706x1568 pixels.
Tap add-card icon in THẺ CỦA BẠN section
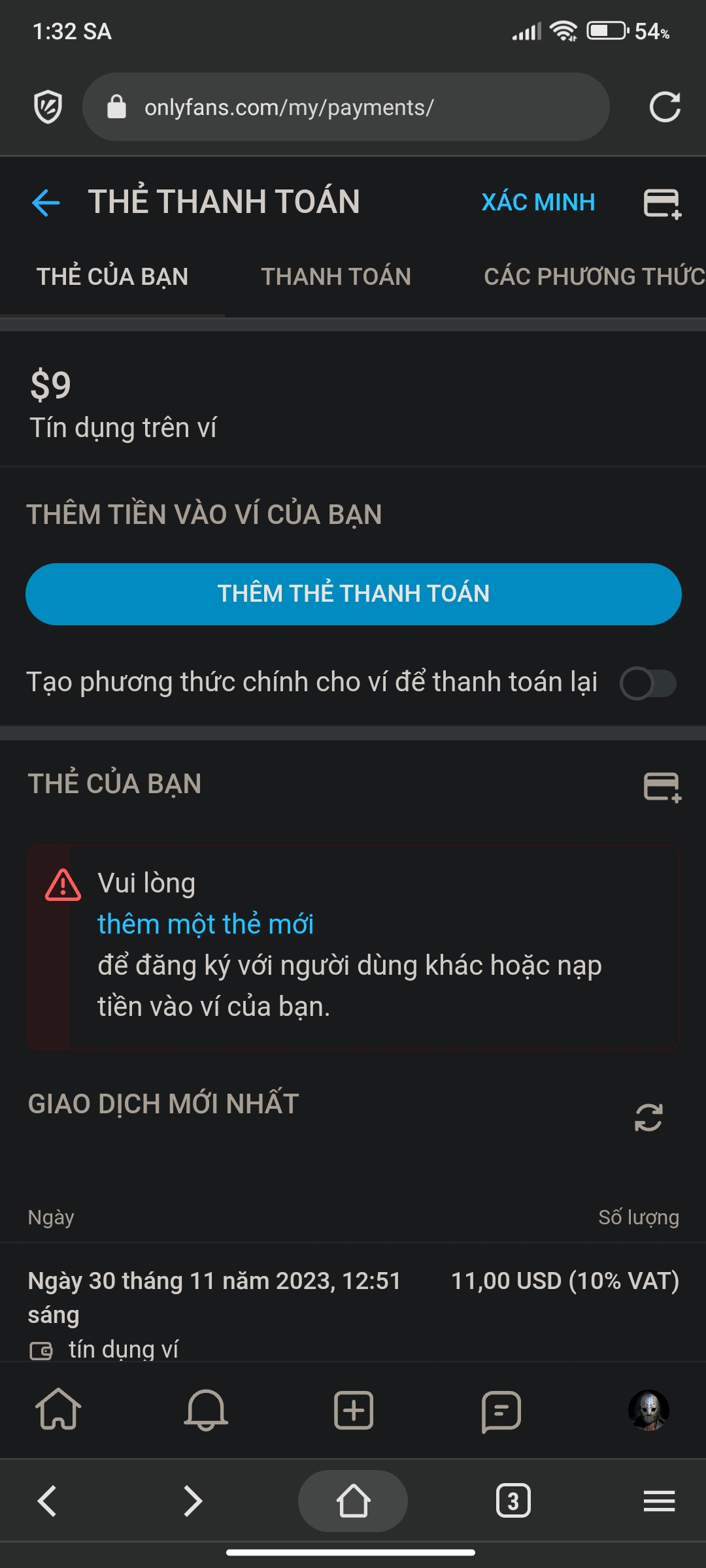[x=662, y=787]
